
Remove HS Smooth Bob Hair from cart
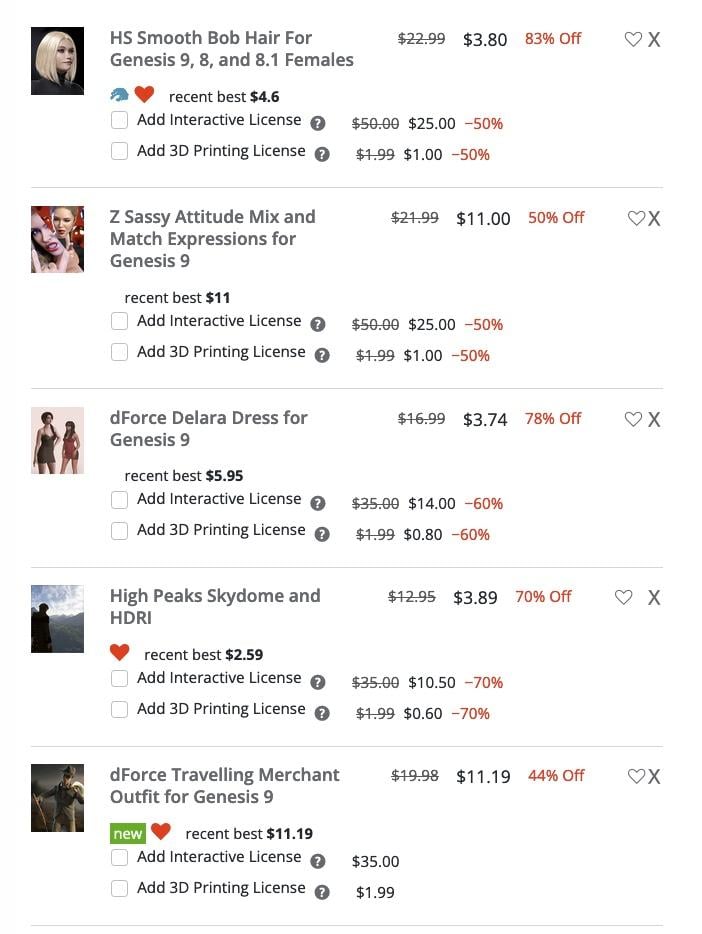click(654, 40)
